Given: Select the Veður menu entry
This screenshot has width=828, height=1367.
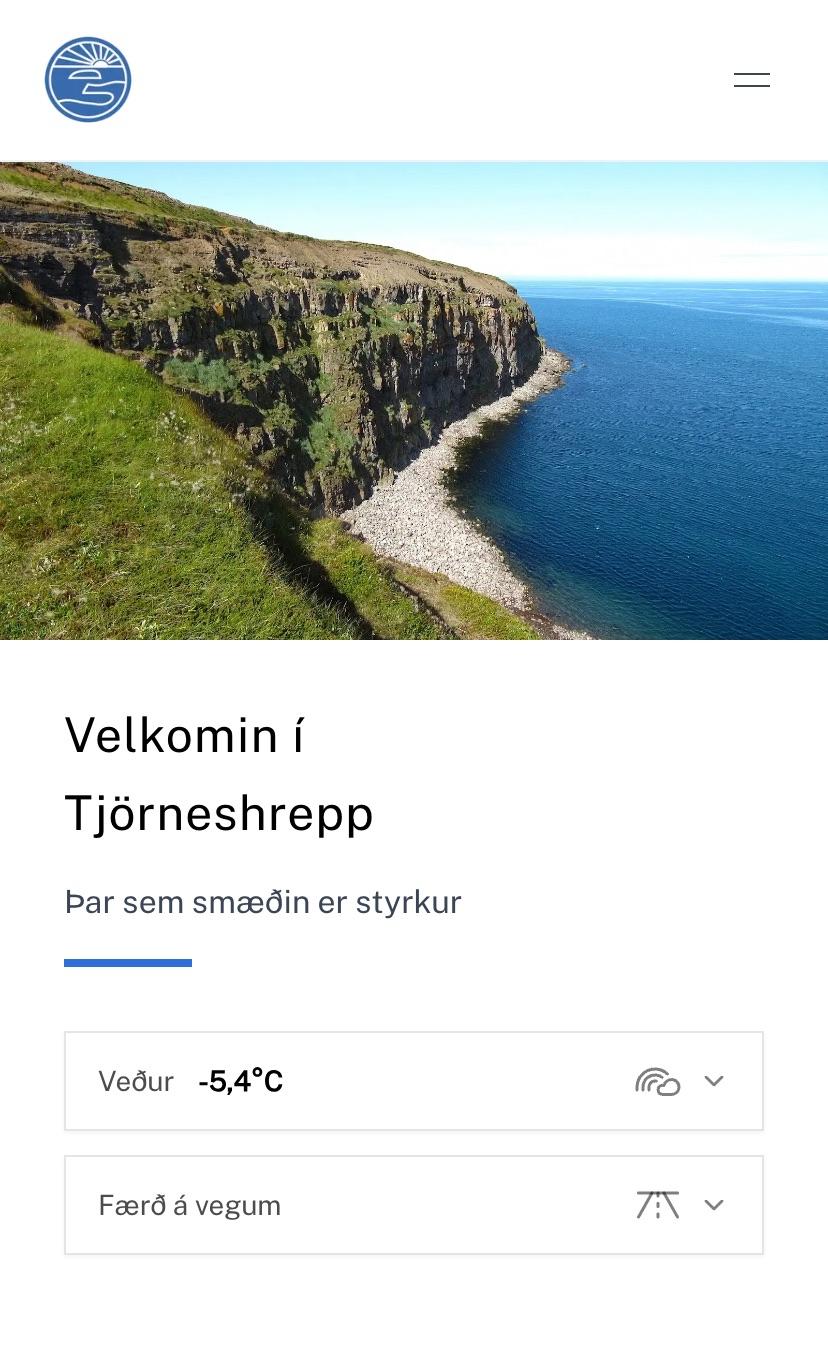Looking at the screenshot, I should pos(136,1081).
